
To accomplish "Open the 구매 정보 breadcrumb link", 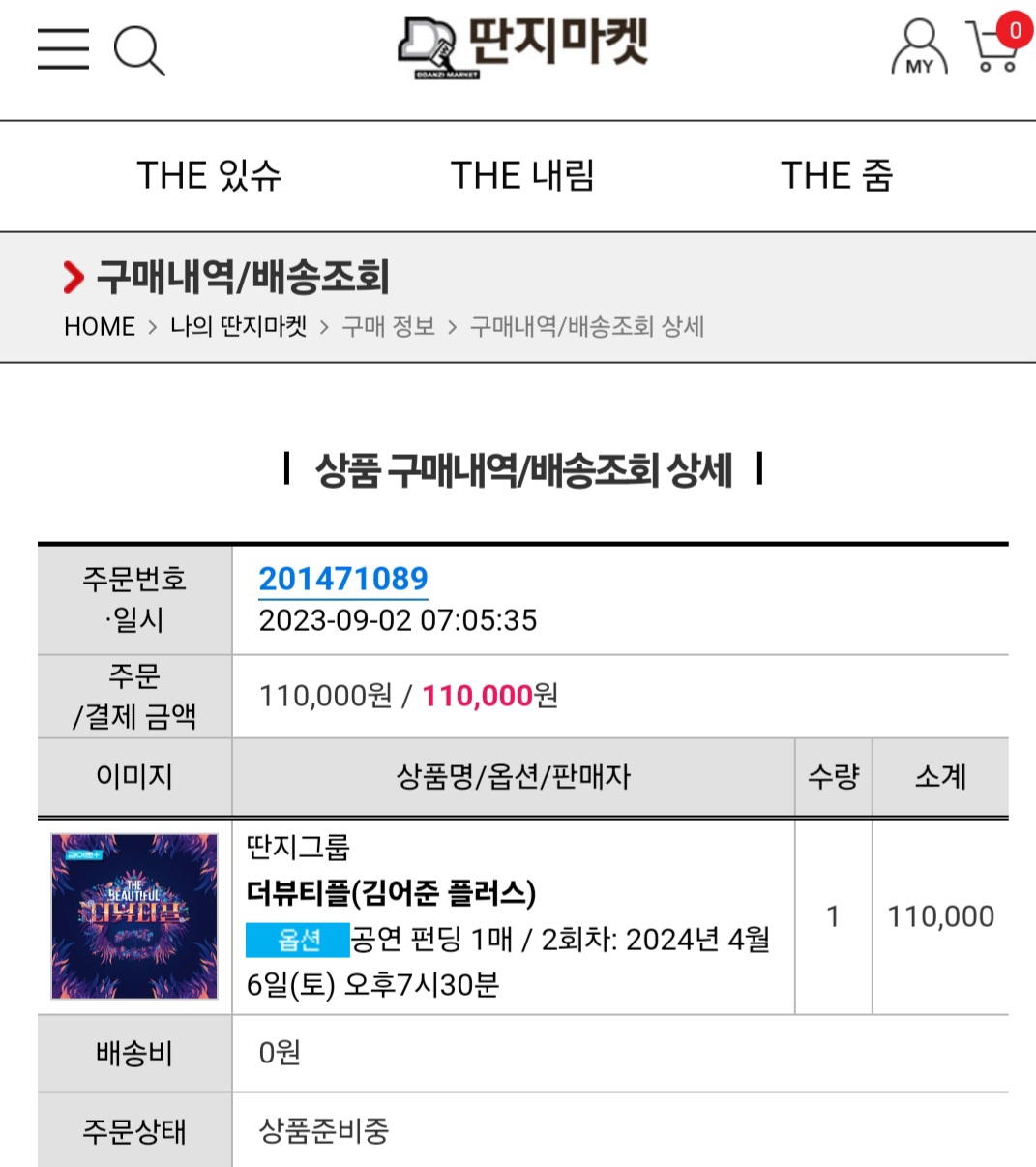I will [x=388, y=327].
